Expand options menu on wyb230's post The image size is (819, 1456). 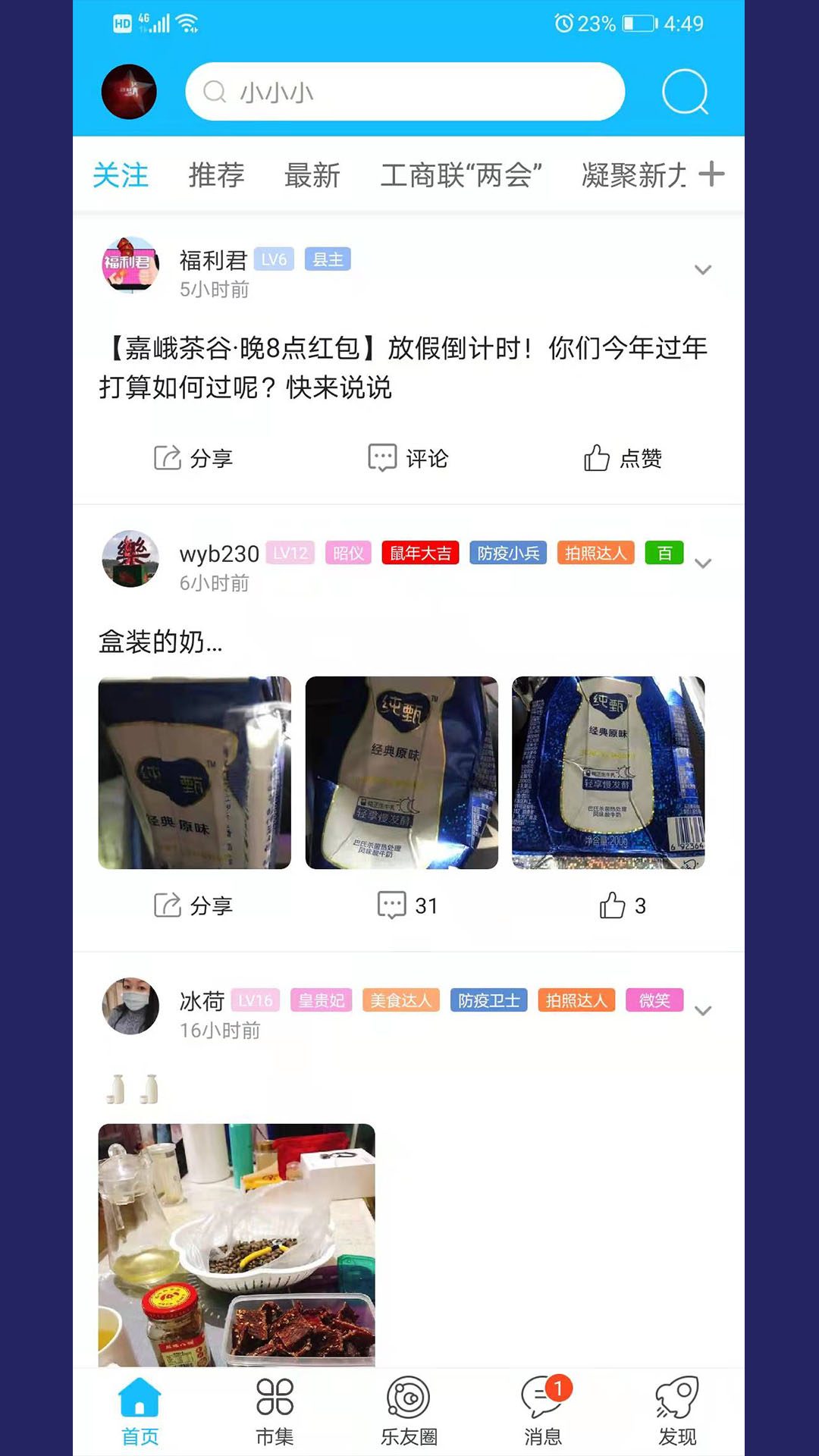(x=704, y=563)
